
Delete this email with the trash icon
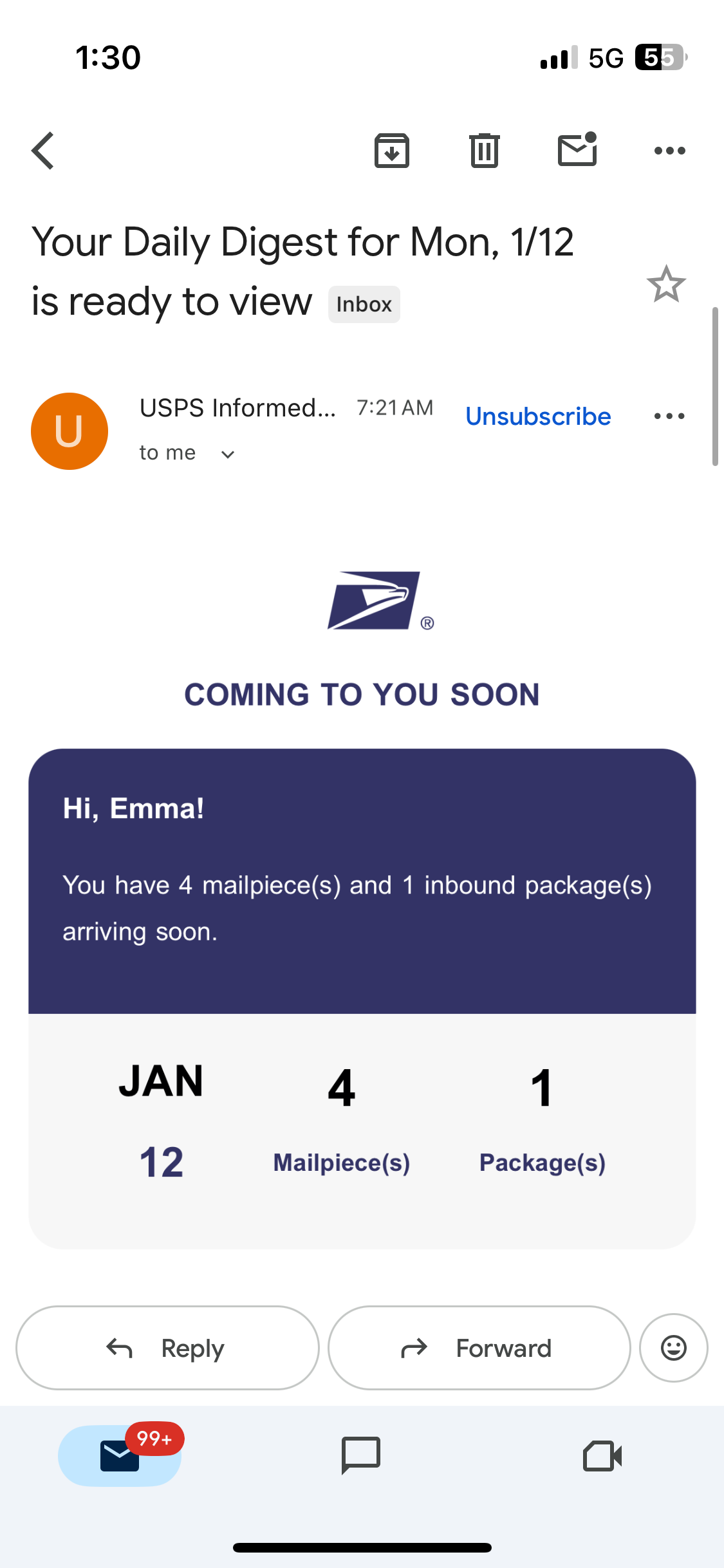click(x=484, y=151)
